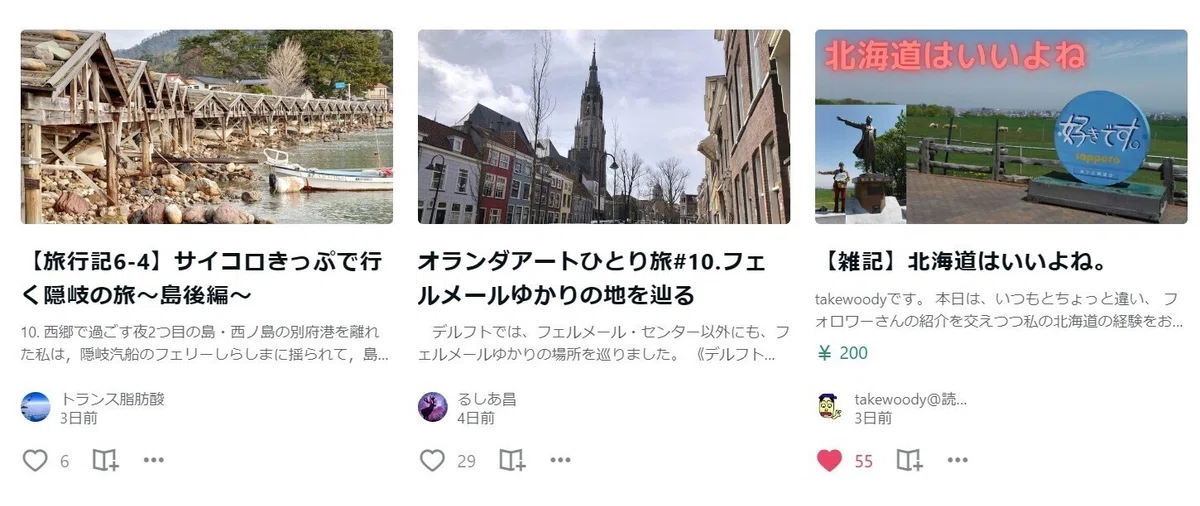Screen dimensions: 1200x506
Task: Like the フェルメール article by るしあ昌
Action: pyautogui.click(x=432, y=460)
